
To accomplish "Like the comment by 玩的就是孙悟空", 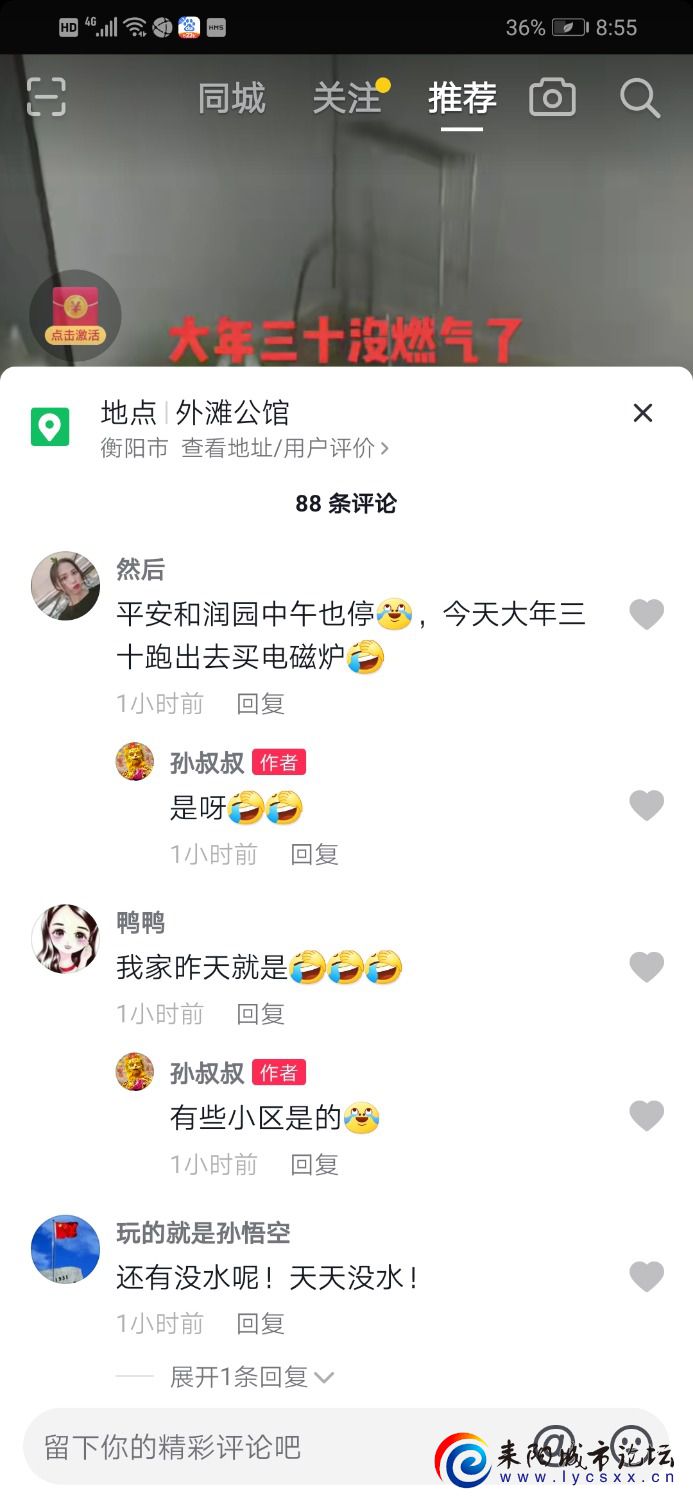I will coord(646,1276).
